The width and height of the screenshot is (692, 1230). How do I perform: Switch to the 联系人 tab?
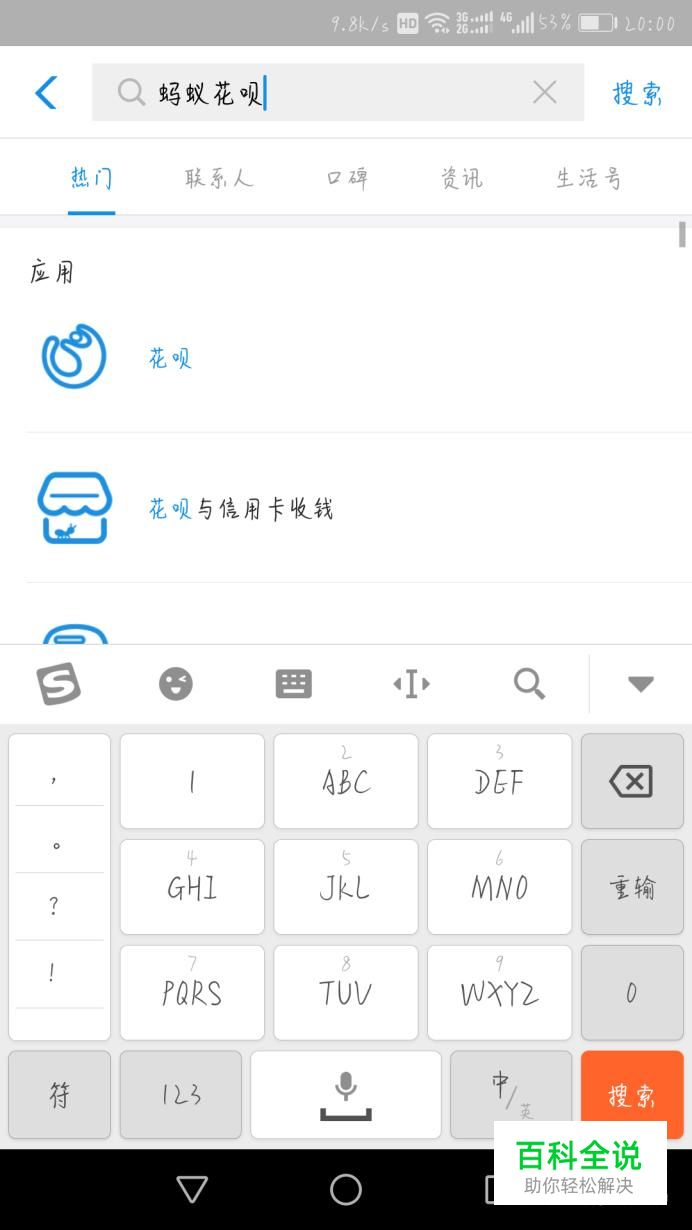pos(219,178)
